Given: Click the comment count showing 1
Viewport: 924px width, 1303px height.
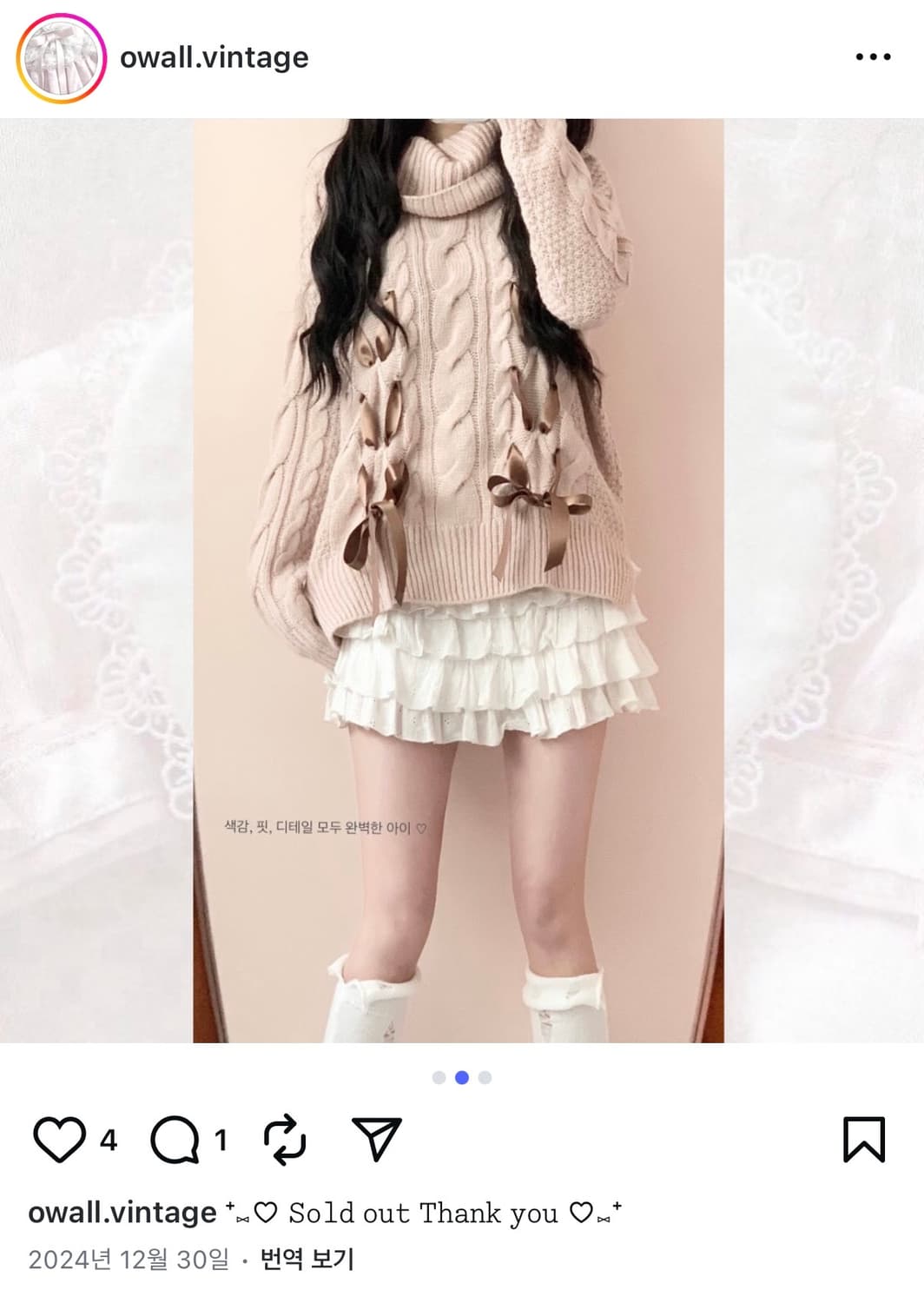Looking at the screenshot, I should pos(221,1138).
